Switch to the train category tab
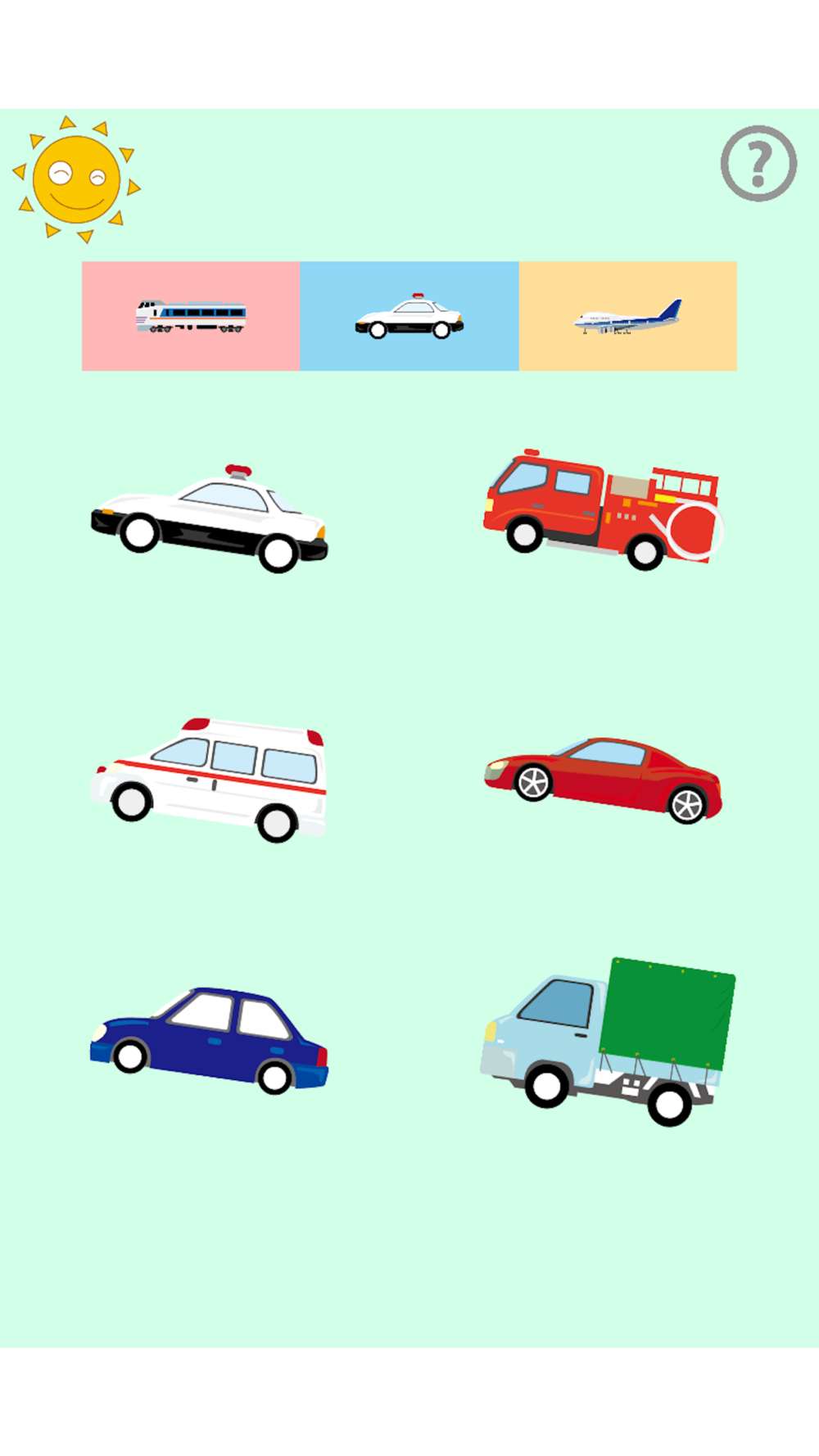The width and height of the screenshot is (819, 1456). point(191,316)
